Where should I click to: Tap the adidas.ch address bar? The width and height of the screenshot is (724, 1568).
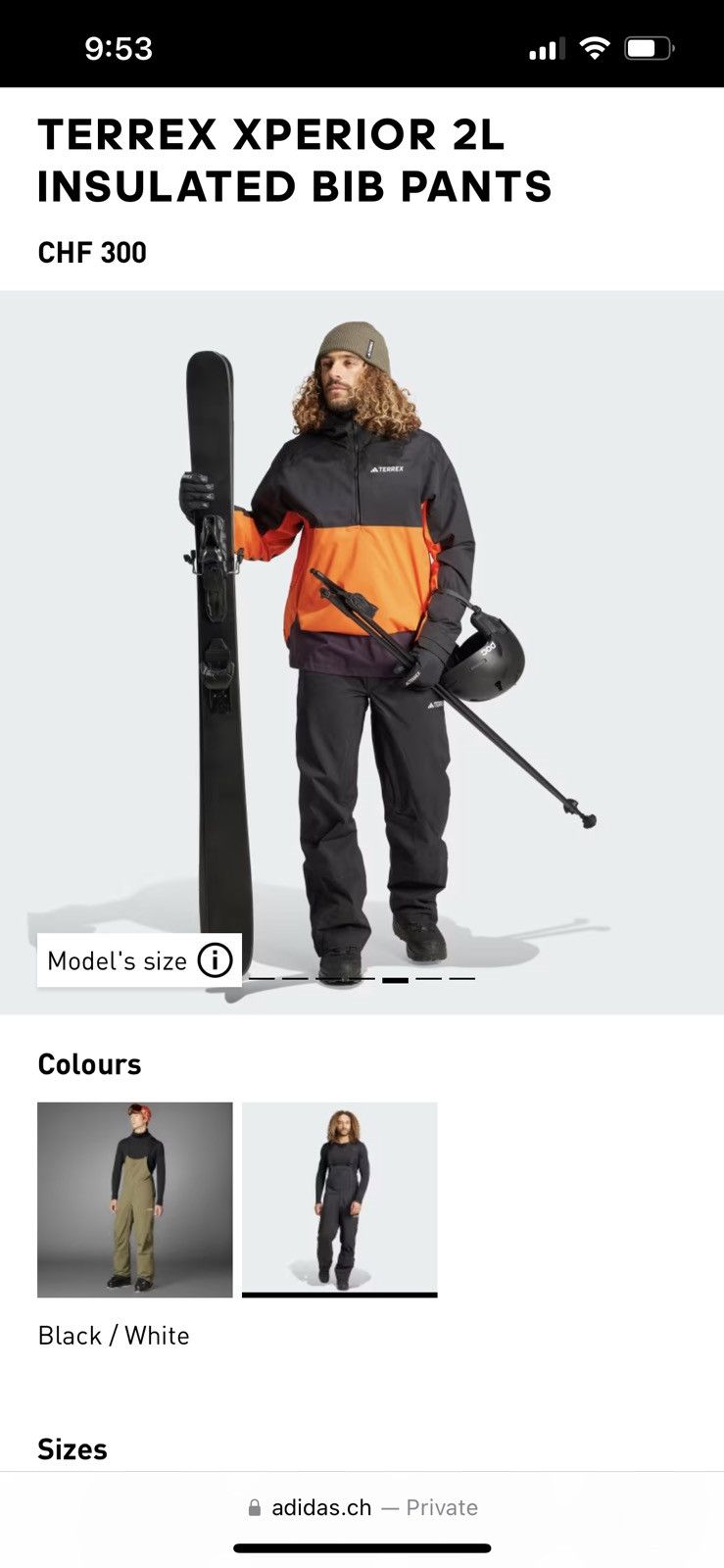(x=362, y=1507)
